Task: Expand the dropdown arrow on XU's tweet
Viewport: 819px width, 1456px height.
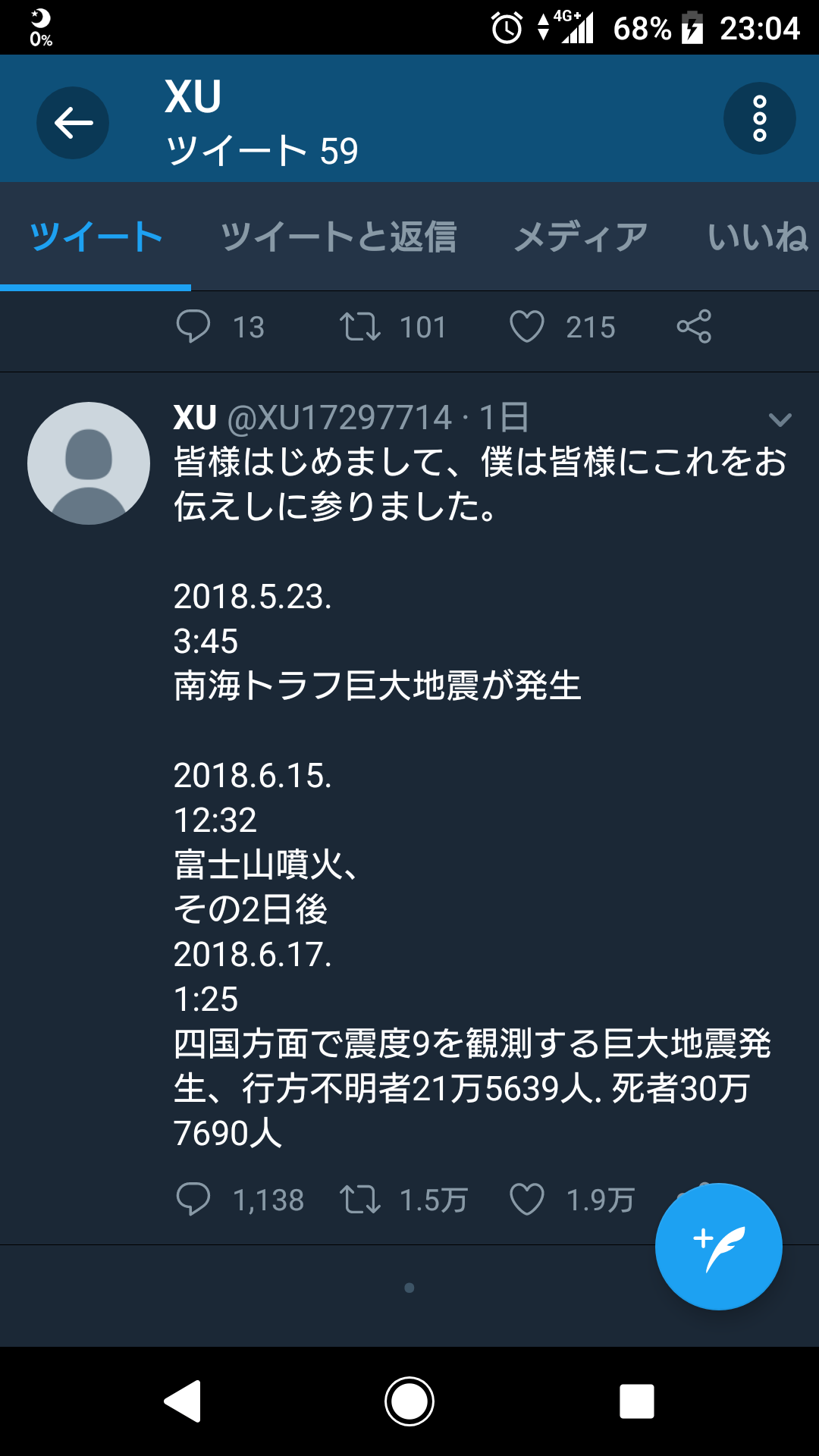Action: (780, 419)
